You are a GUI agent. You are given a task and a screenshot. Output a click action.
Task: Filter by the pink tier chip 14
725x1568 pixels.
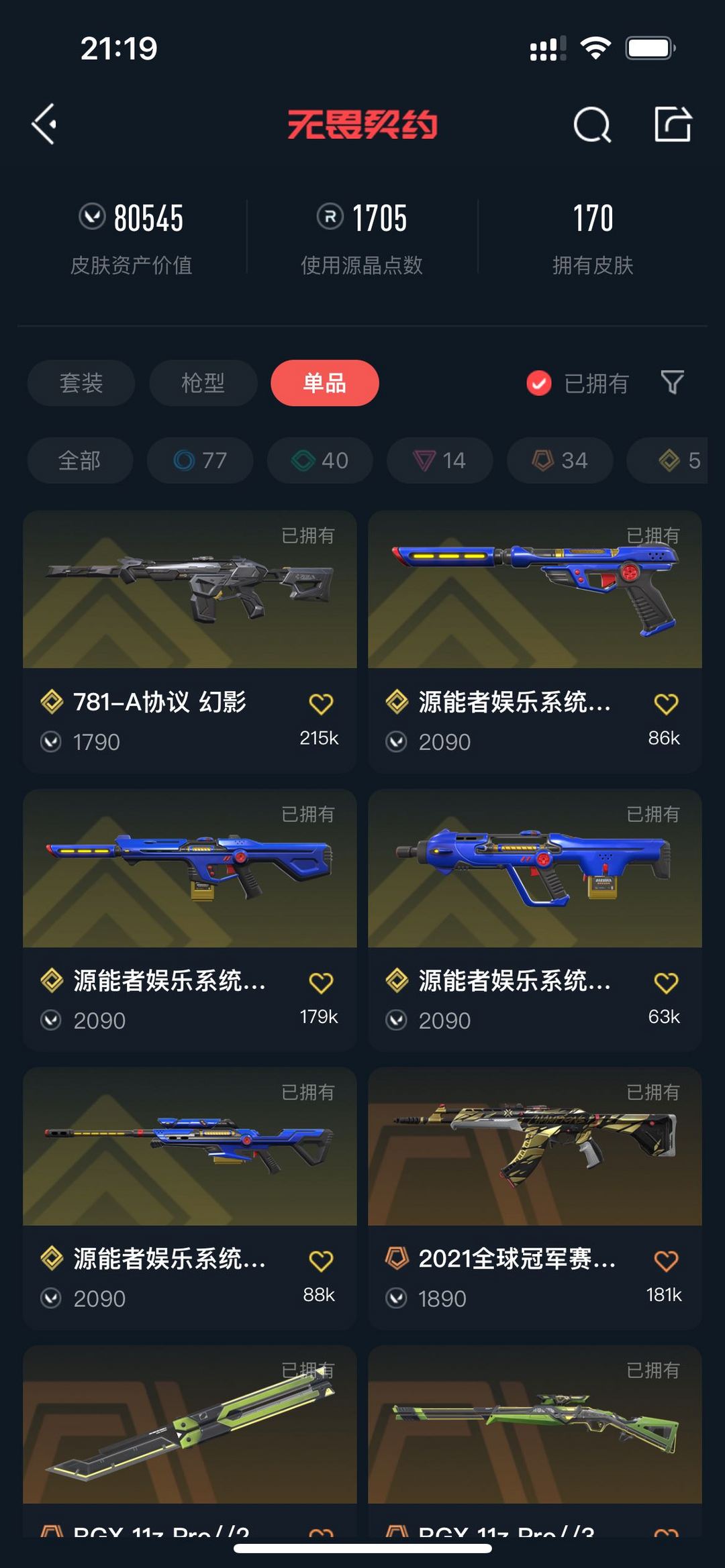tap(440, 460)
